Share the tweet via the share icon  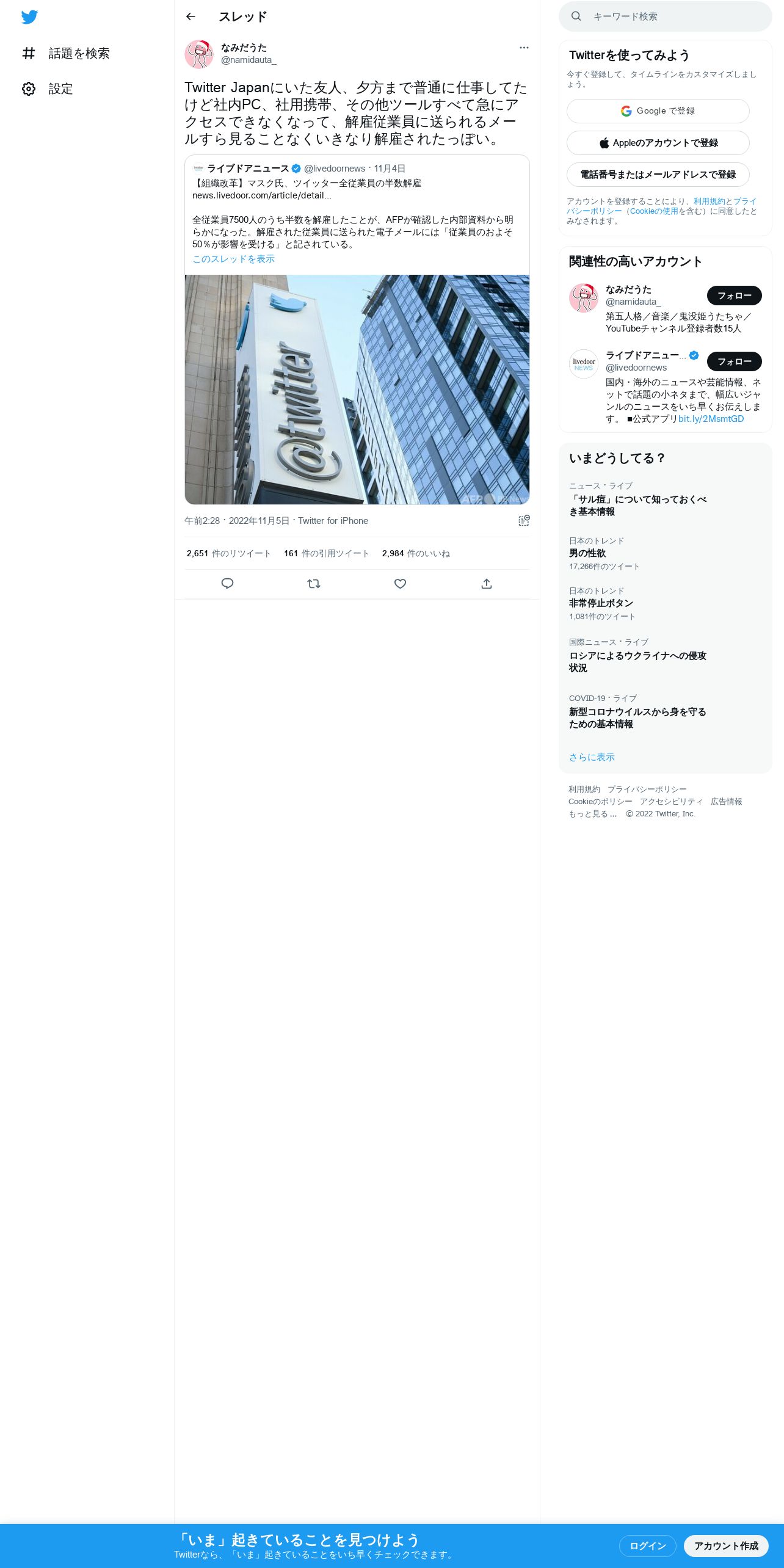click(487, 584)
